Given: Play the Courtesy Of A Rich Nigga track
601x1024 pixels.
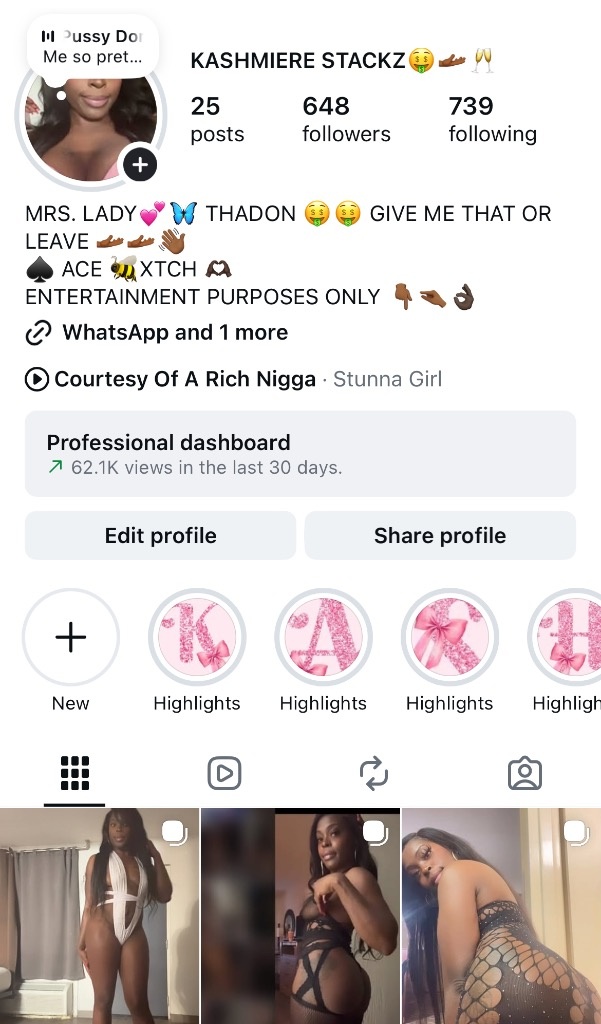Looking at the screenshot, I should click(185, 379).
